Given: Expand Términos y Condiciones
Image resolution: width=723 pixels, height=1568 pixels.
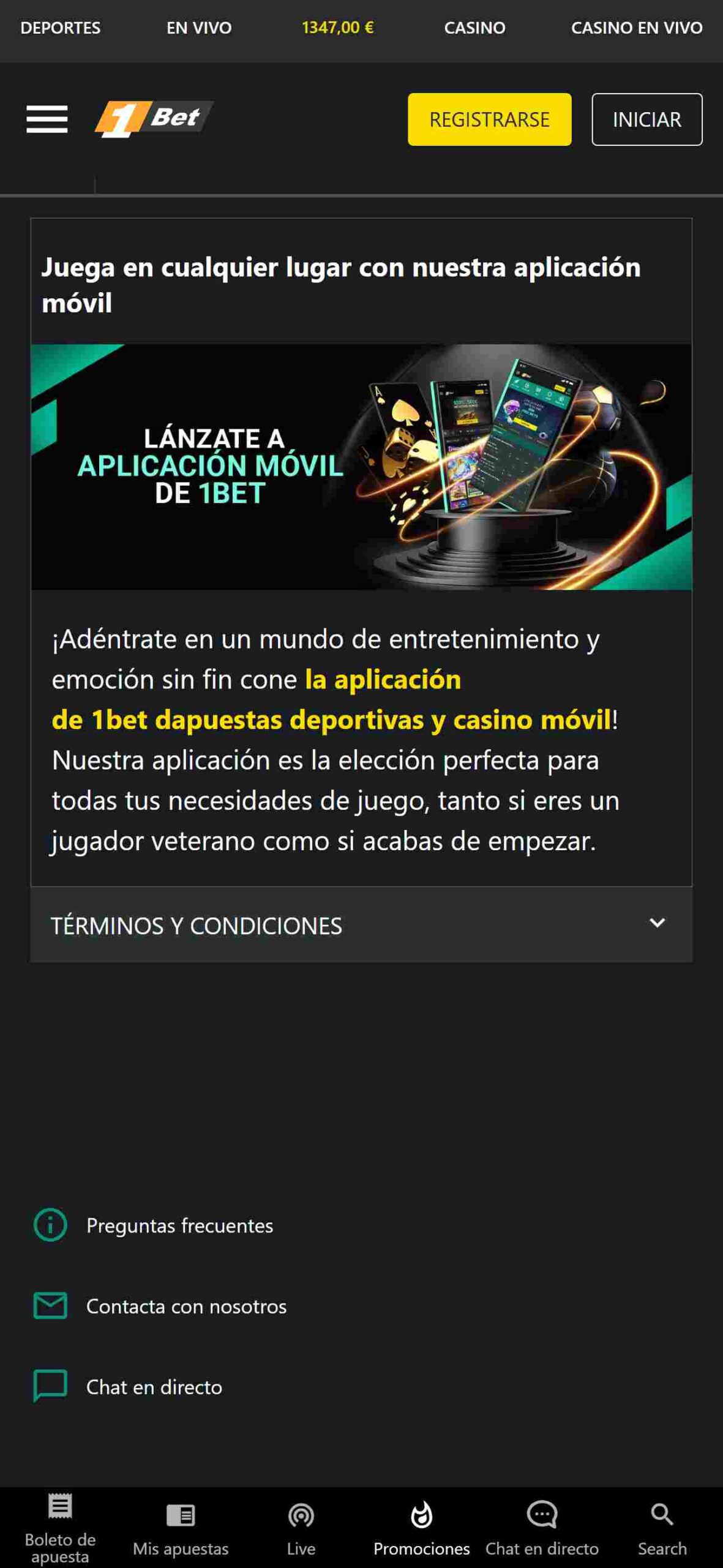Looking at the screenshot, I should click(361, 925).
